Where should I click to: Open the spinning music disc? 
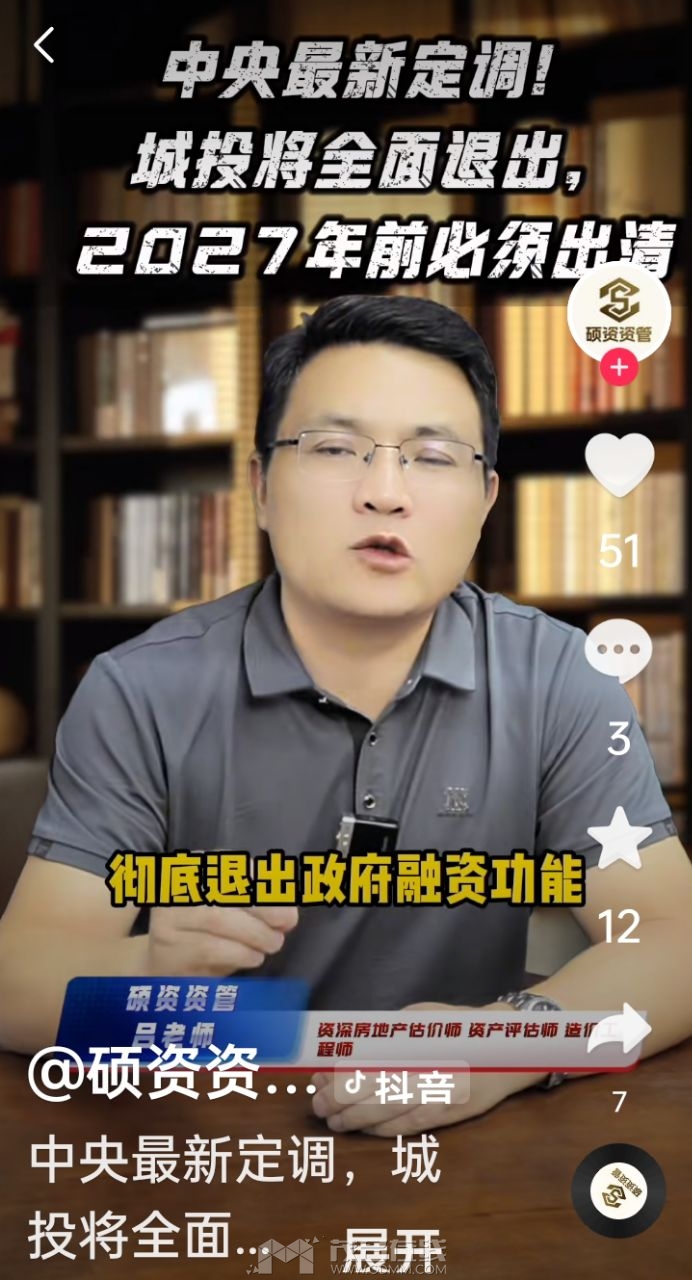pos(619,1191)
